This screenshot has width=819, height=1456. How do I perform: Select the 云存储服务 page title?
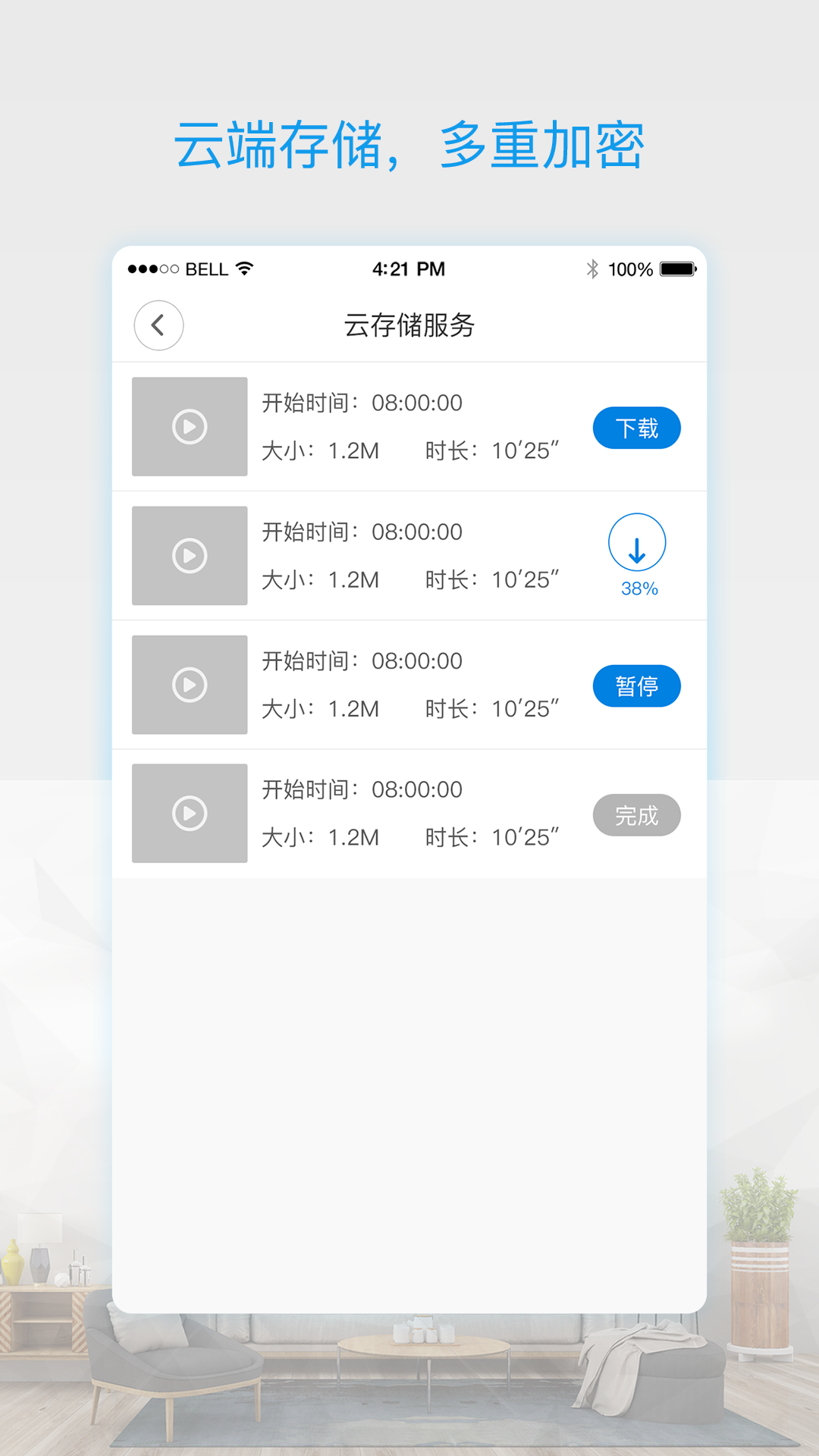(x=409, y=324)
